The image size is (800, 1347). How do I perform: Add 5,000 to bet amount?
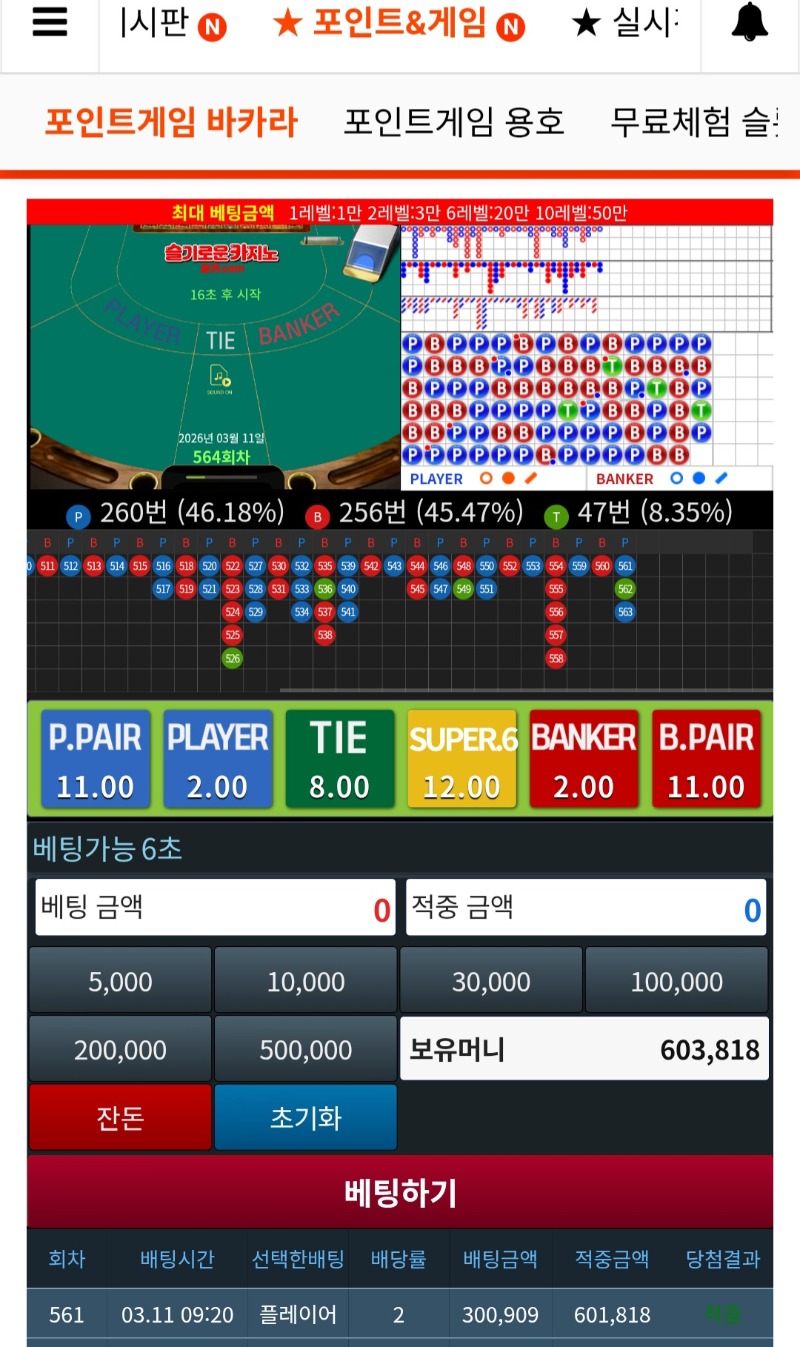click(x=120, y=982)
